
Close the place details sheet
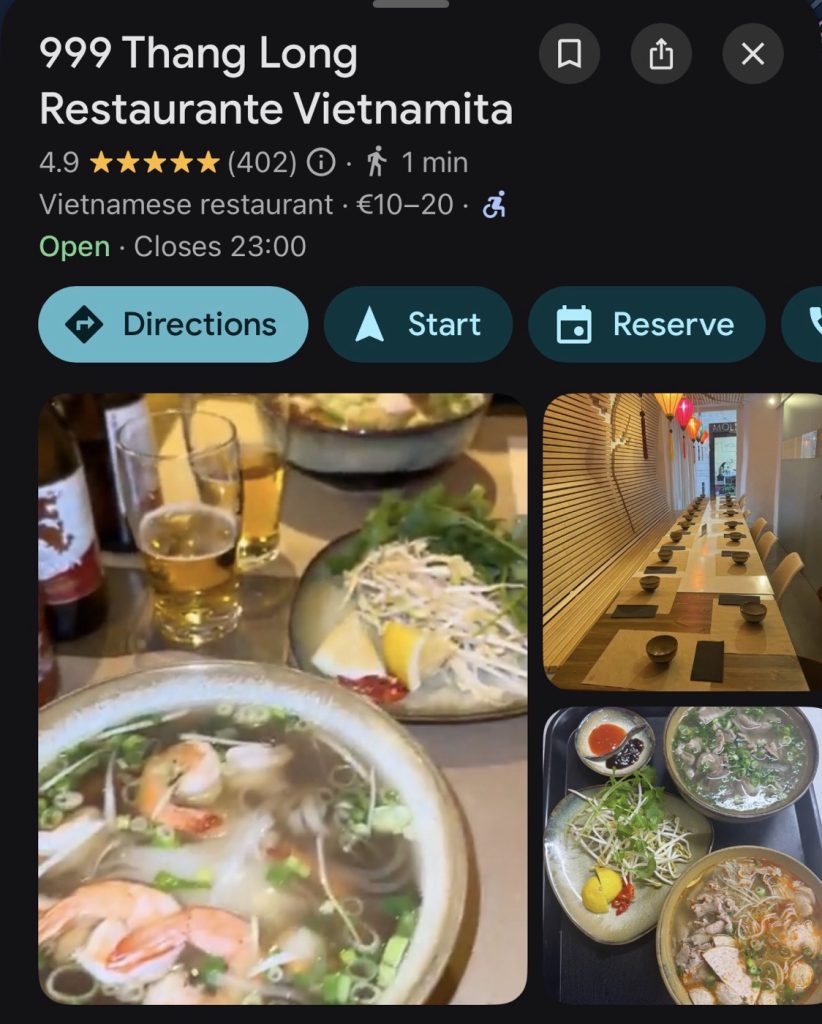752,54
